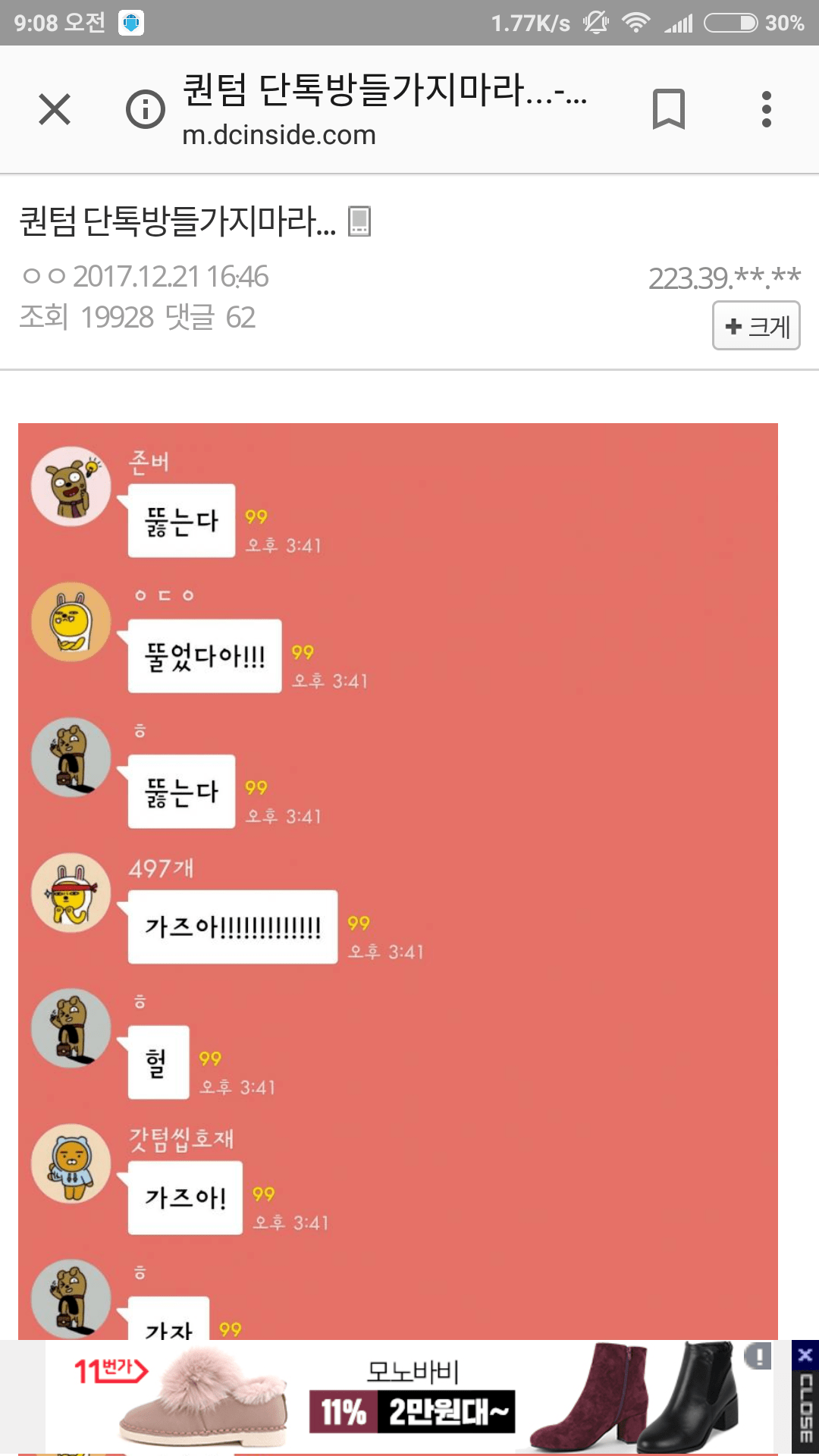This screenshot has width=819, height=1456.
Task: Select the timestamp '2017.12.21 16:46'
Action: click(171, 277)
